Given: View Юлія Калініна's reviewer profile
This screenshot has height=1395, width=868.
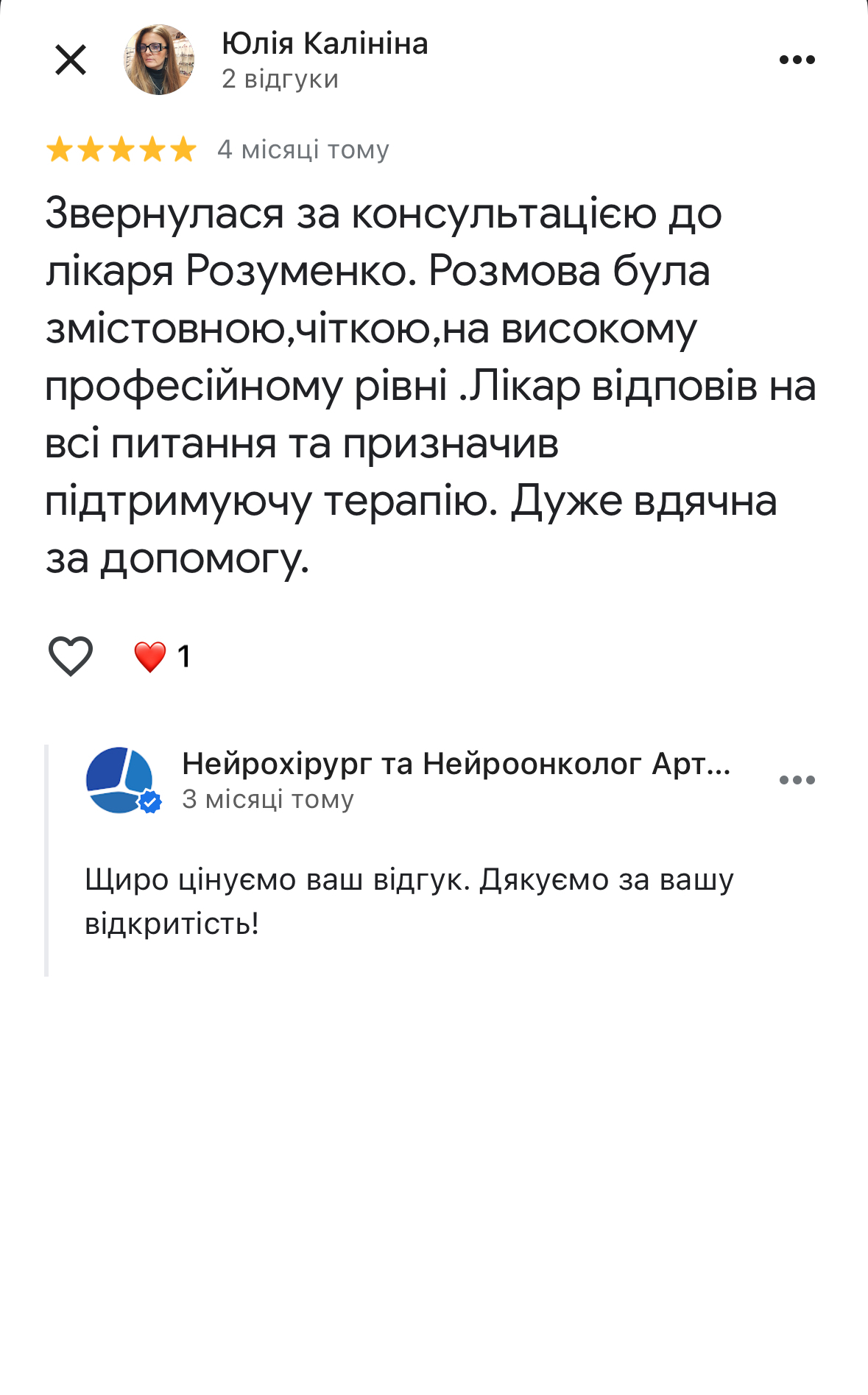Looking at the screenshot, I should [325, 44].
